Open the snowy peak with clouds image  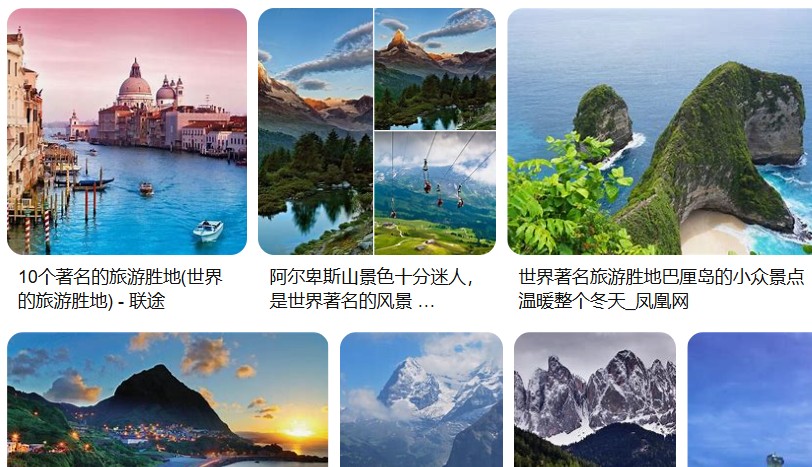click(x=421, y=400)
